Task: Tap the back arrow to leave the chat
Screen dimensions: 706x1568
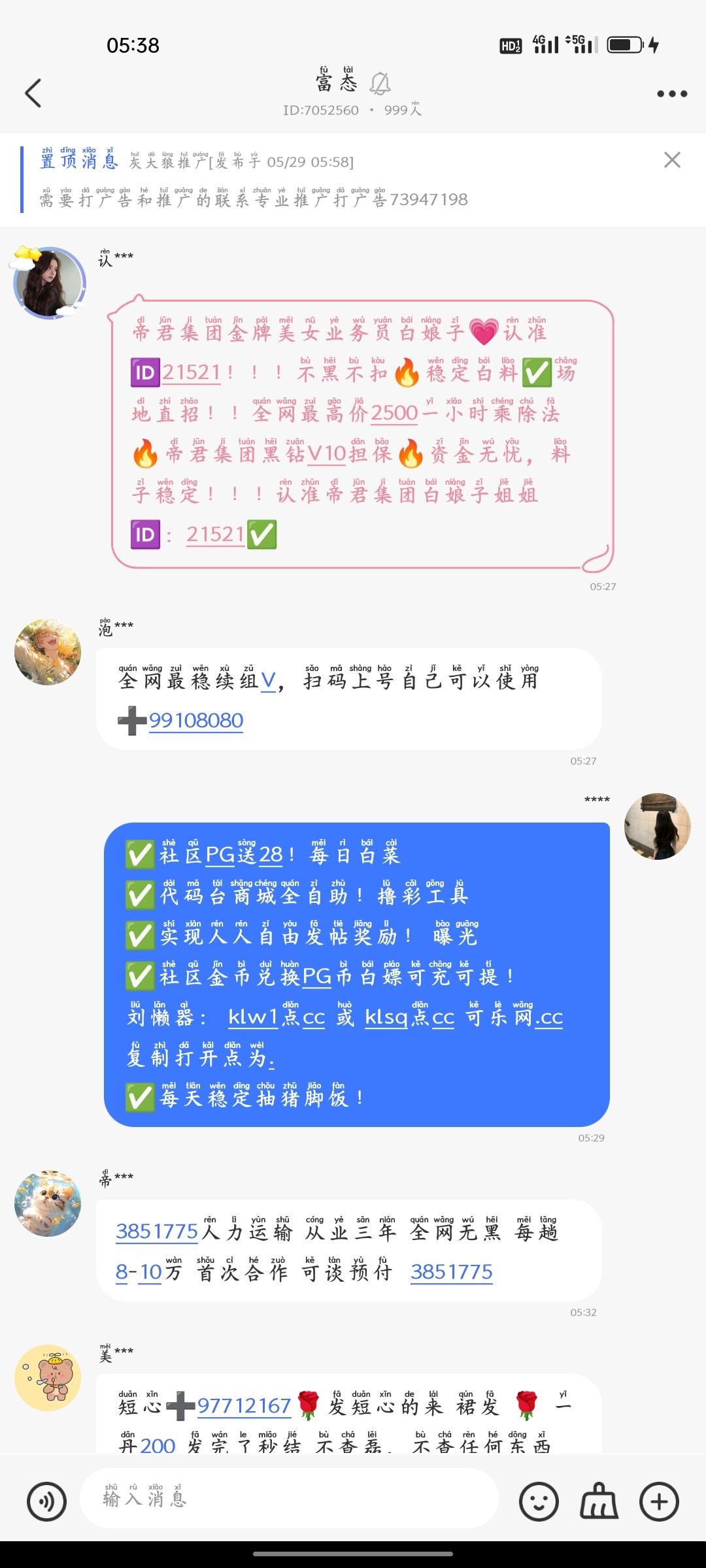Action: [x=33, y=93]
